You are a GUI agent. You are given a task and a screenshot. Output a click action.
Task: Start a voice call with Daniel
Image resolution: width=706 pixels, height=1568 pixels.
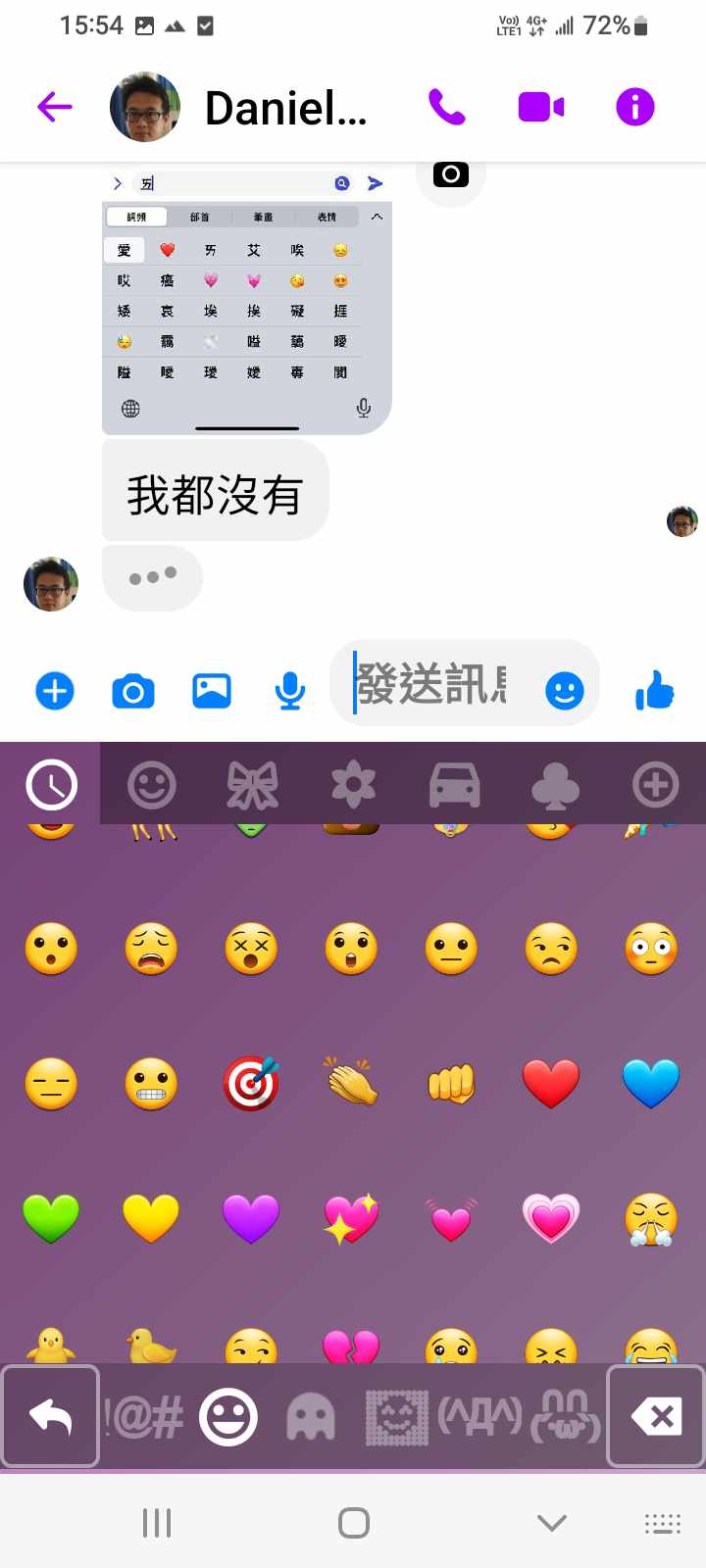pyautogui.click(x=446, y=107)
